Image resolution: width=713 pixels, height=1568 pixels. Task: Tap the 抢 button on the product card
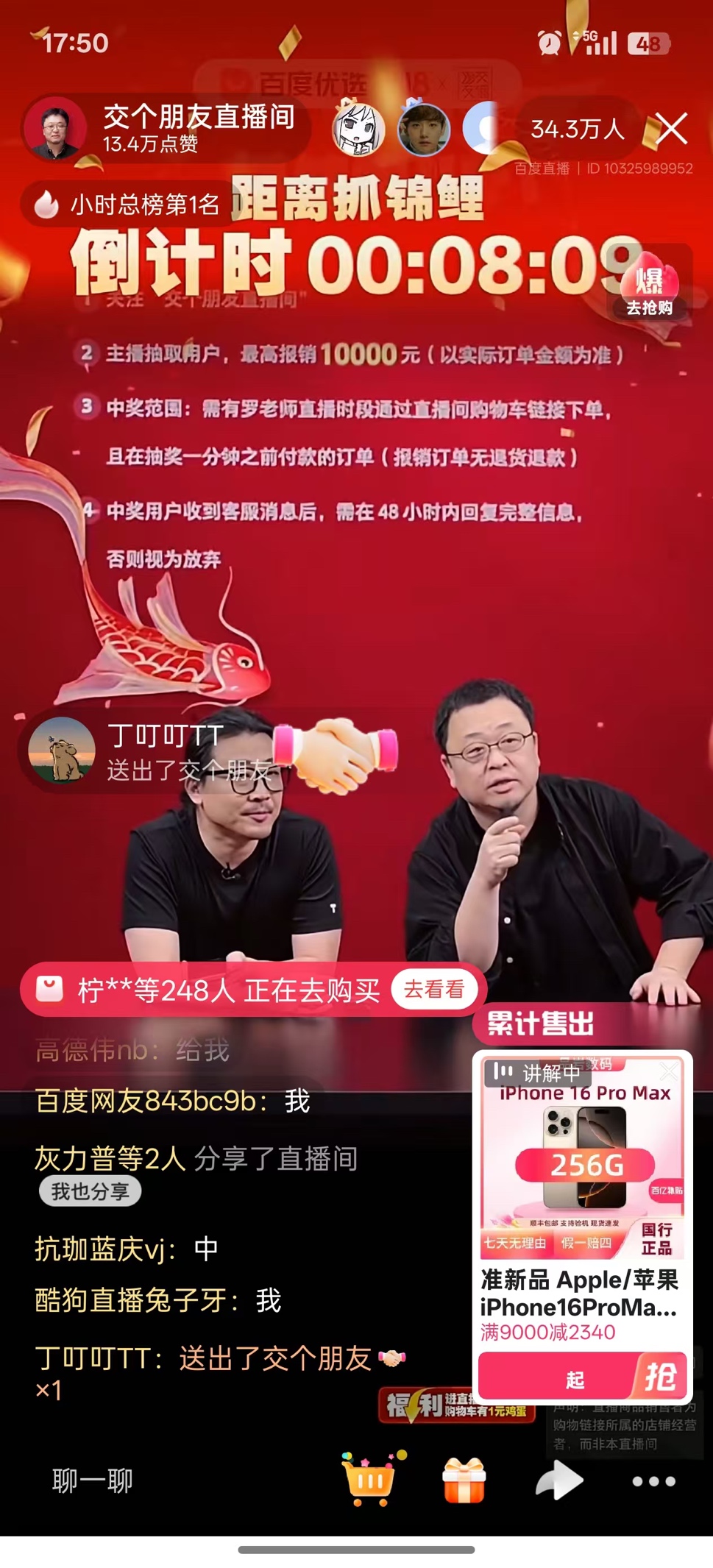[x=659, y=1375]
